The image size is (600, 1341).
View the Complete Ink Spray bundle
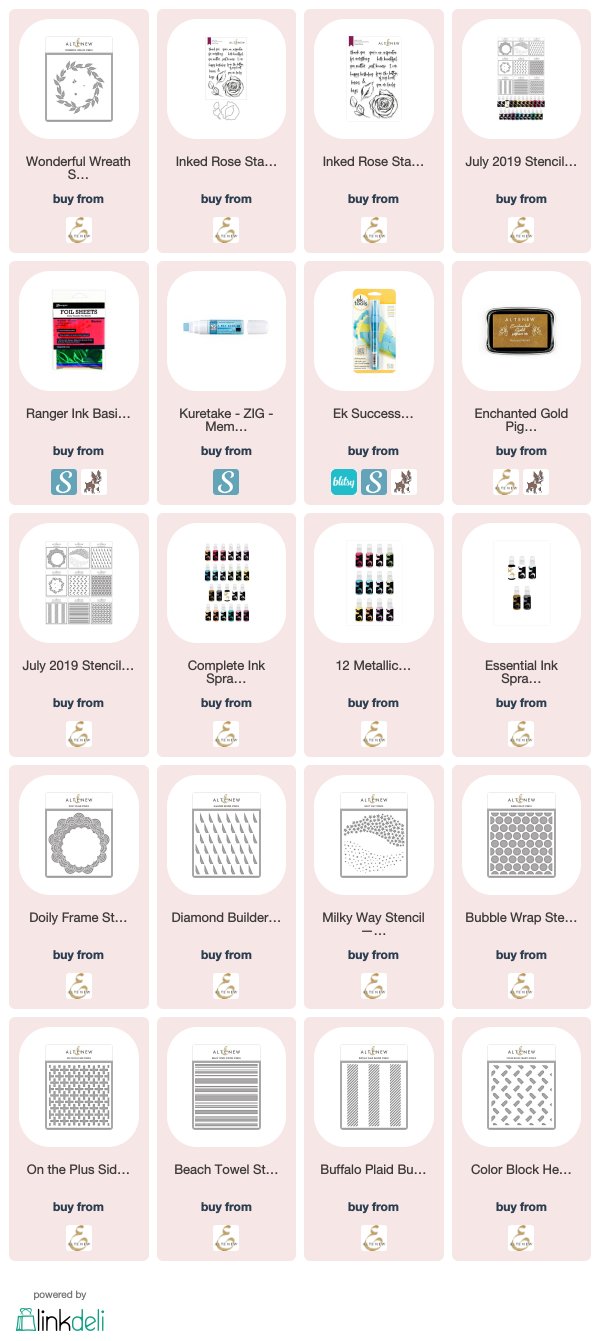[x=226, y=635]
